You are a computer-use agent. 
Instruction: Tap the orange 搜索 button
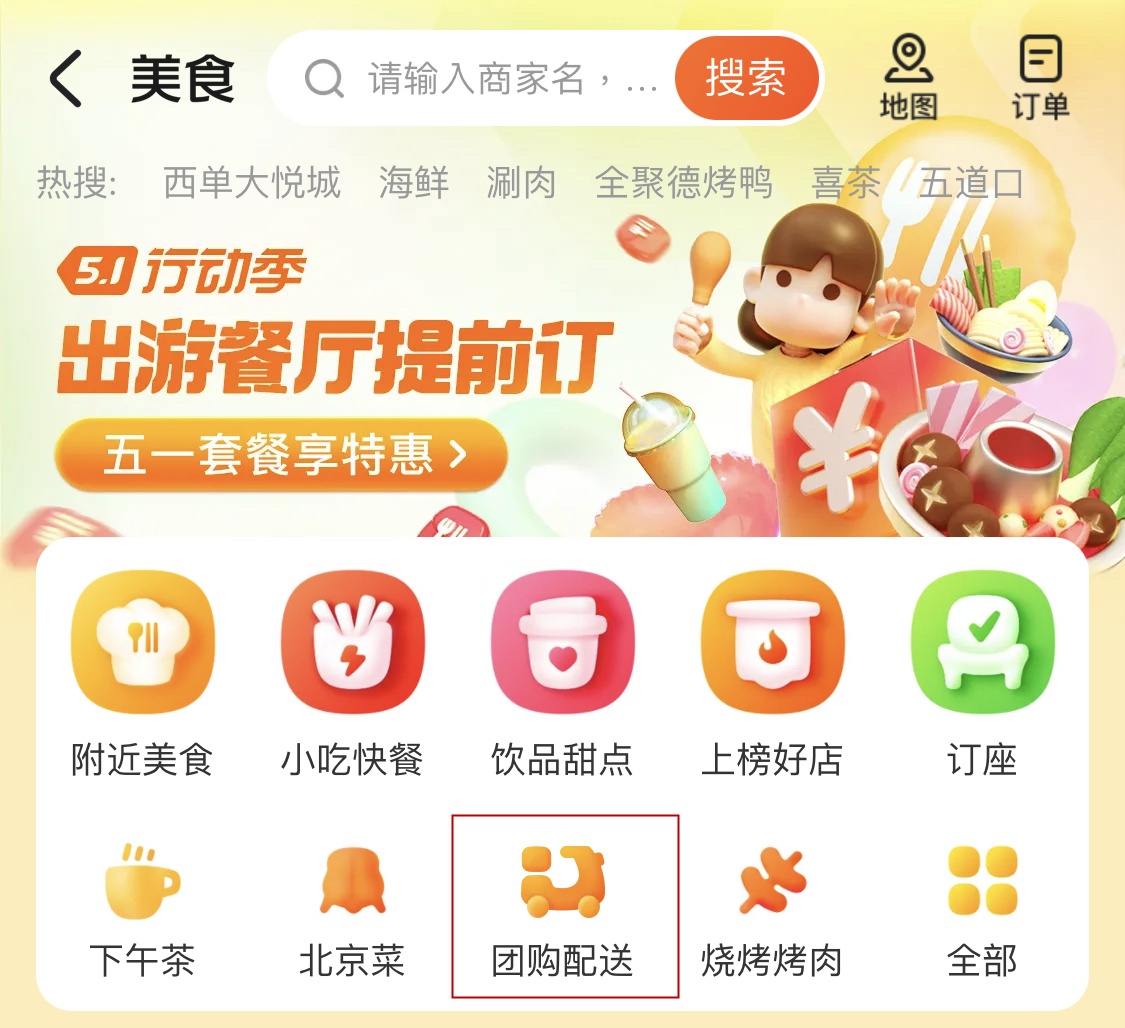[746, 79]
